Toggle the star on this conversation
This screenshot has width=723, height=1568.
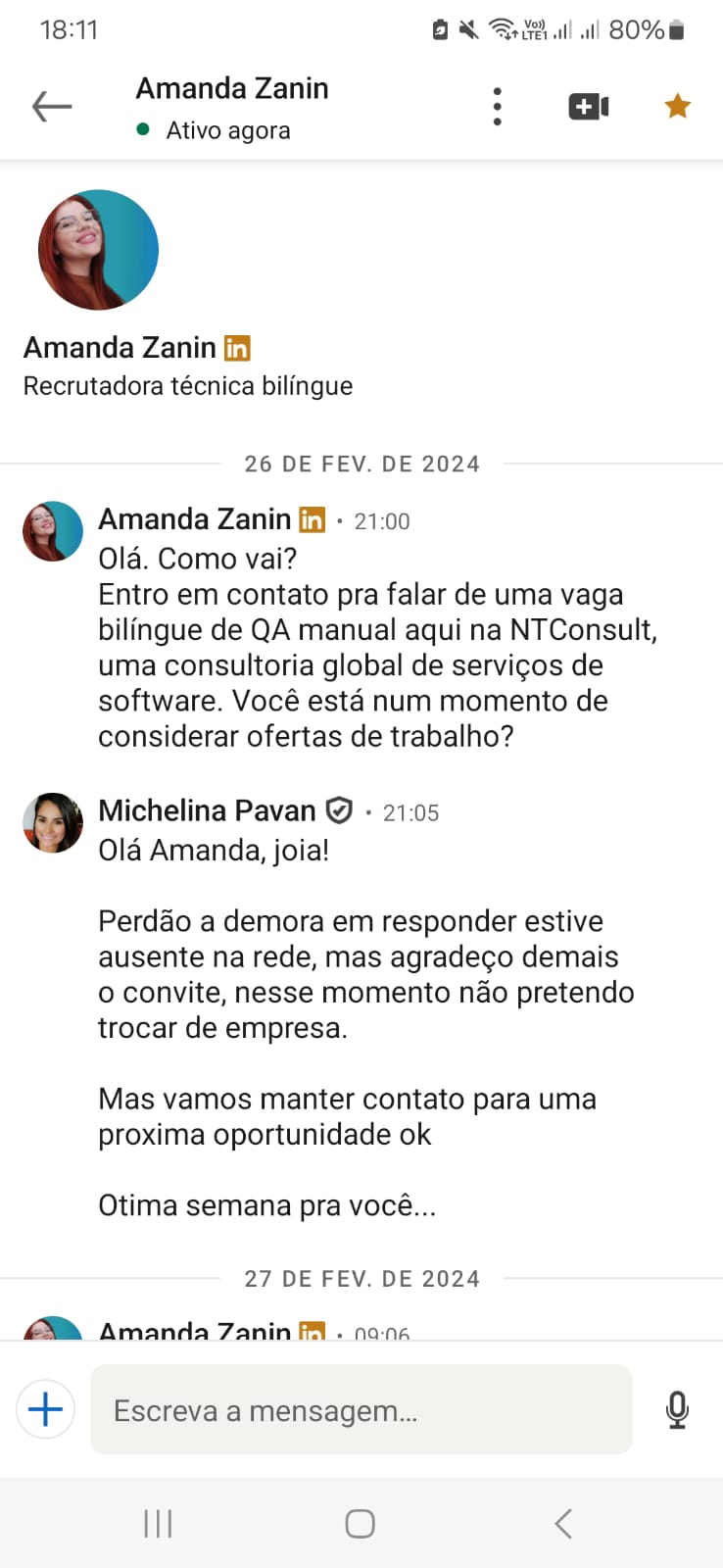click(x=677, y=106)
